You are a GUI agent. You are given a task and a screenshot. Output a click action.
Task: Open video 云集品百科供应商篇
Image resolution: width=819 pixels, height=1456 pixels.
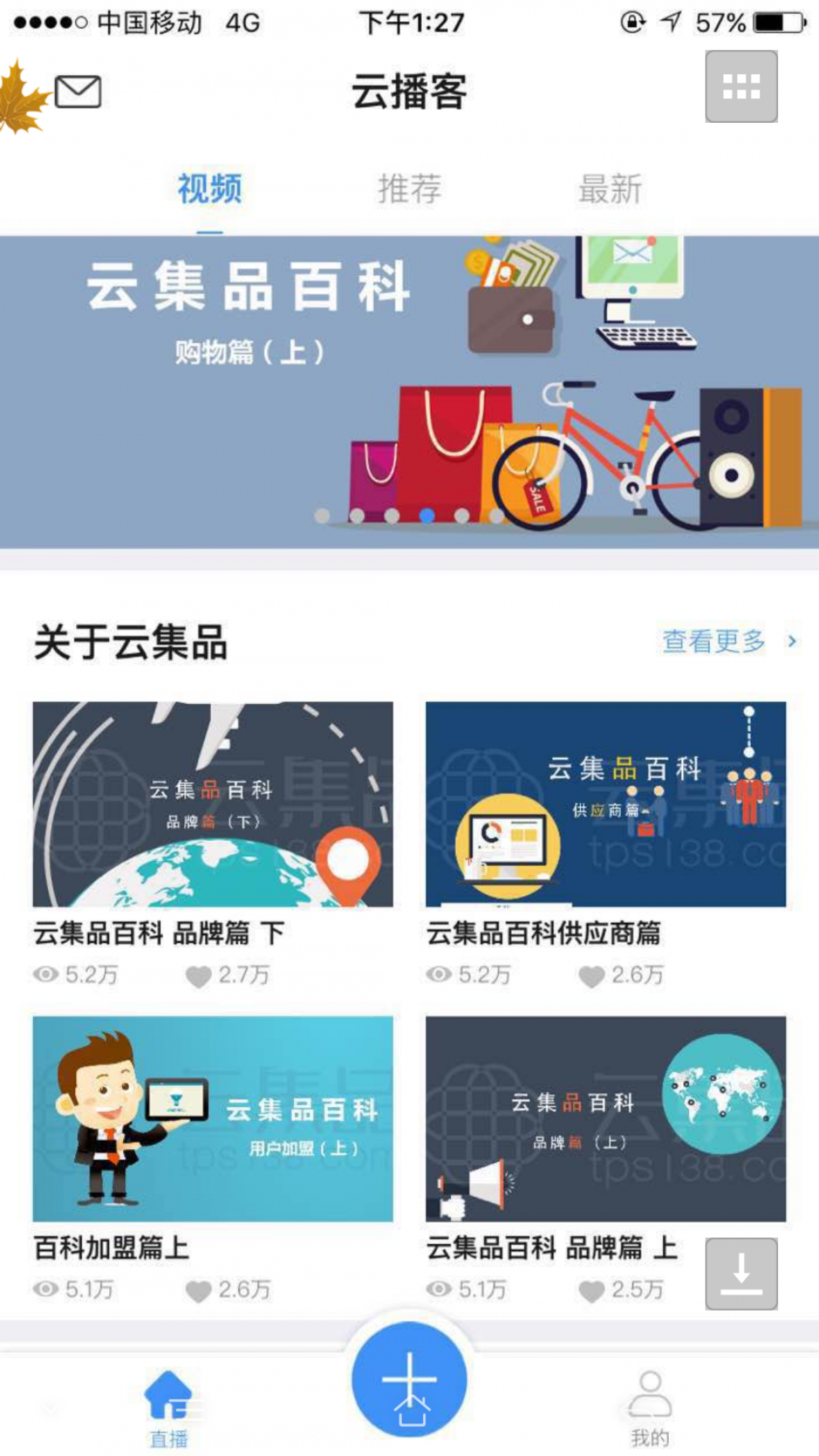tap(605, 804)
